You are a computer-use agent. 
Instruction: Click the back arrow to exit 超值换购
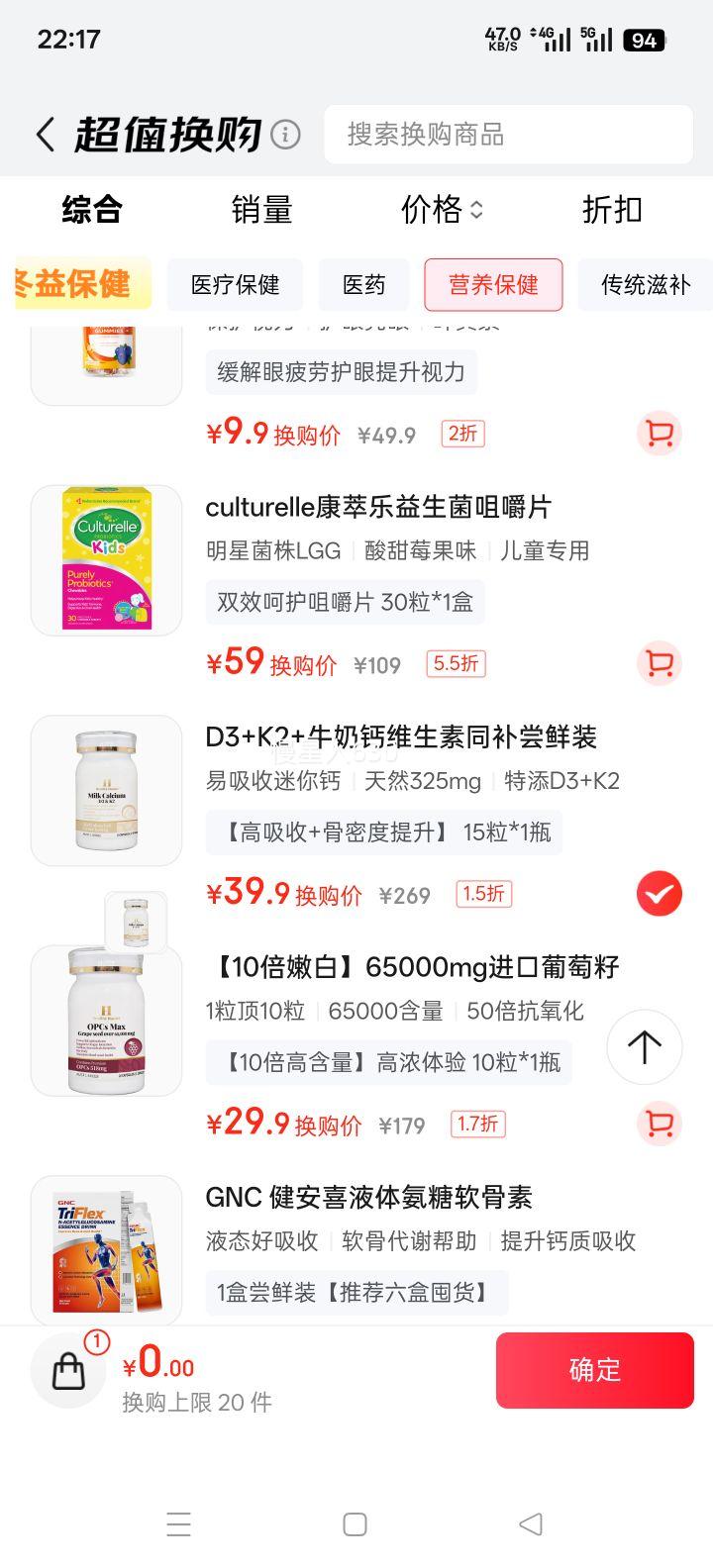click(45, 134)
